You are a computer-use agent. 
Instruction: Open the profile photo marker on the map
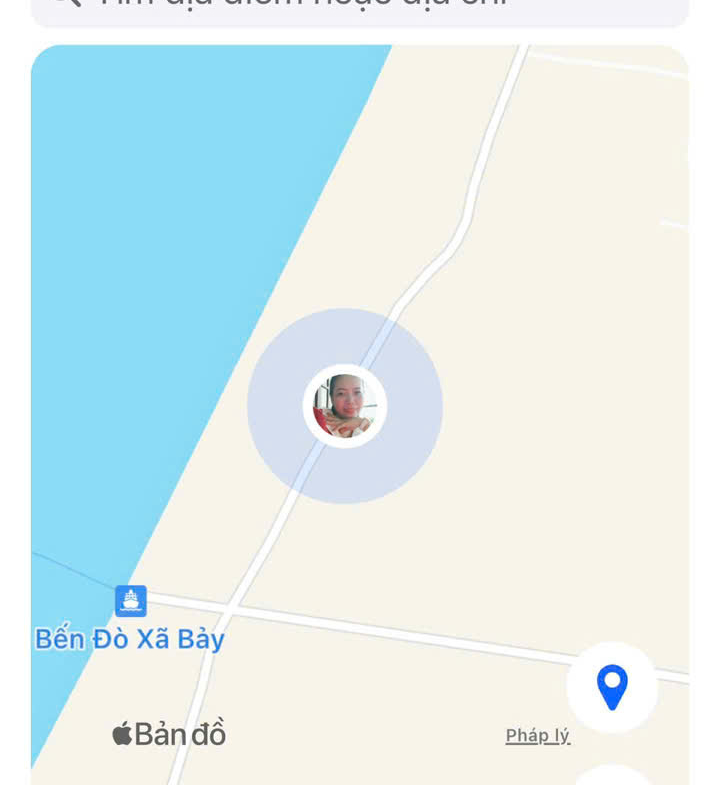(345, 406)
